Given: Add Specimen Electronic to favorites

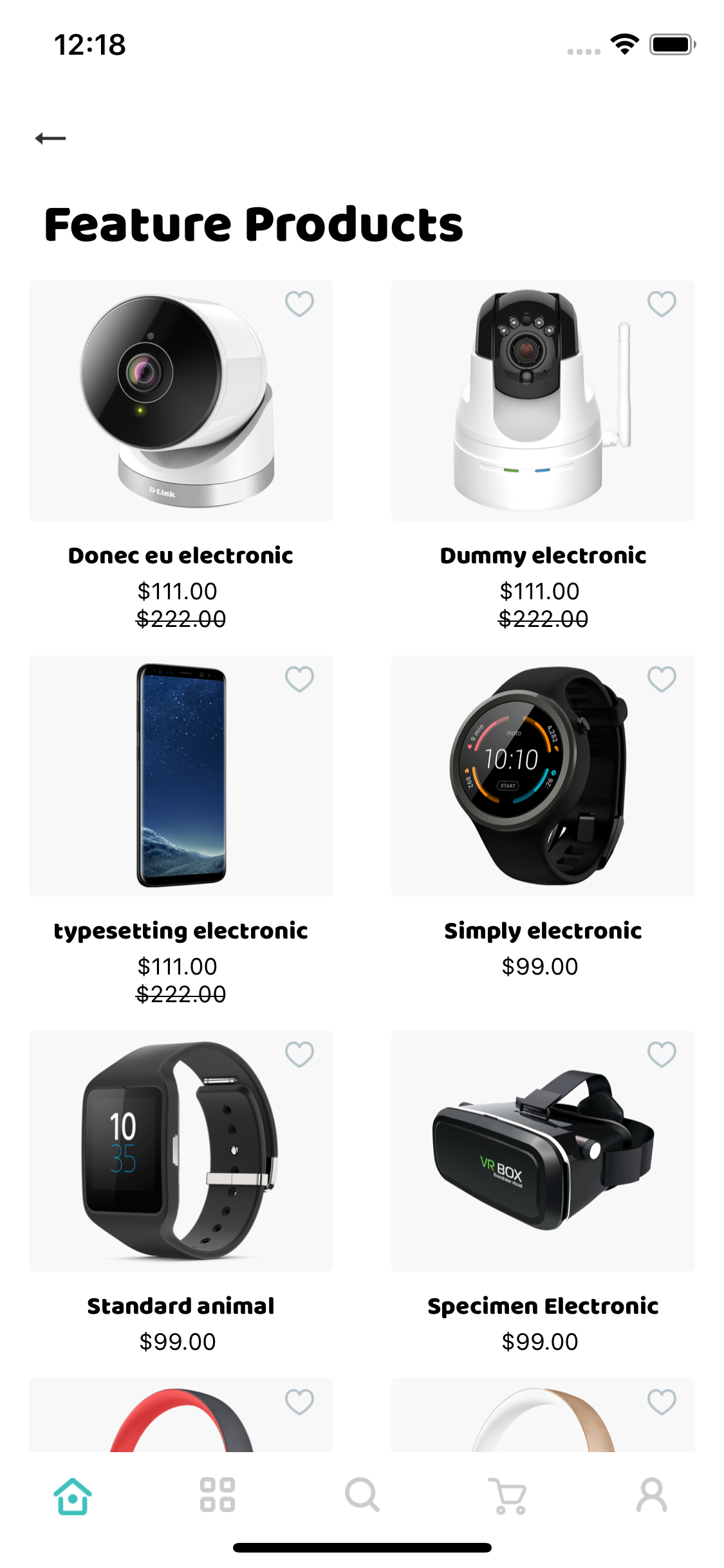Looking at the screenshot, I should [x=661, y=1054].
